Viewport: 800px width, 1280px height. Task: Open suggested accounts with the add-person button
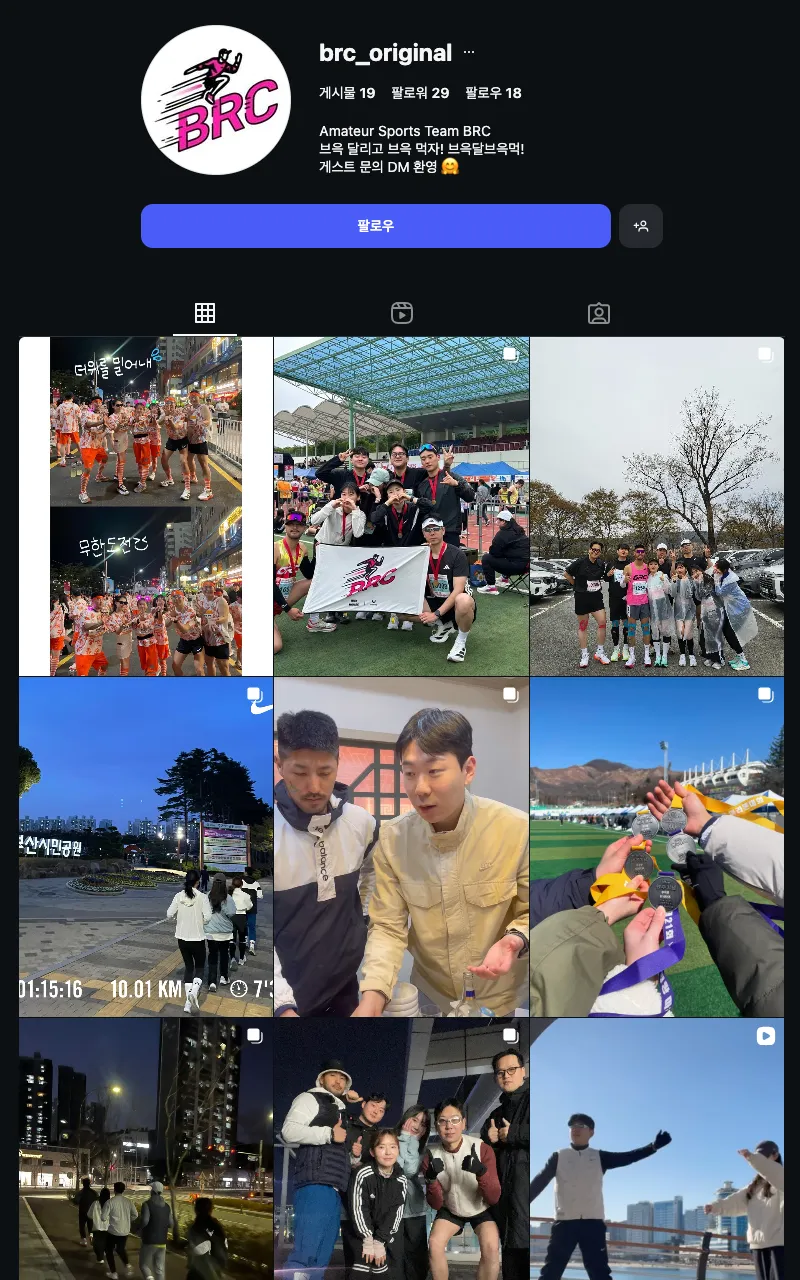(641, 226)
